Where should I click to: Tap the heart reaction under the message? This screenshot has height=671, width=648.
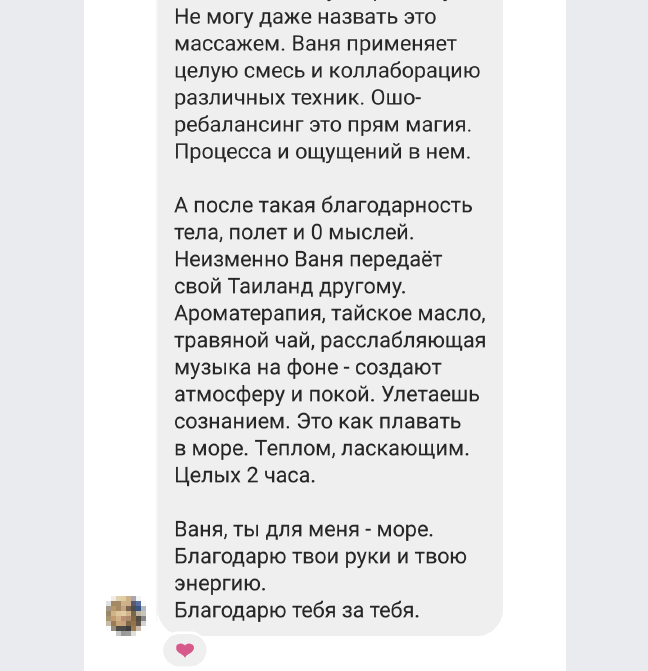click(184, 650)
